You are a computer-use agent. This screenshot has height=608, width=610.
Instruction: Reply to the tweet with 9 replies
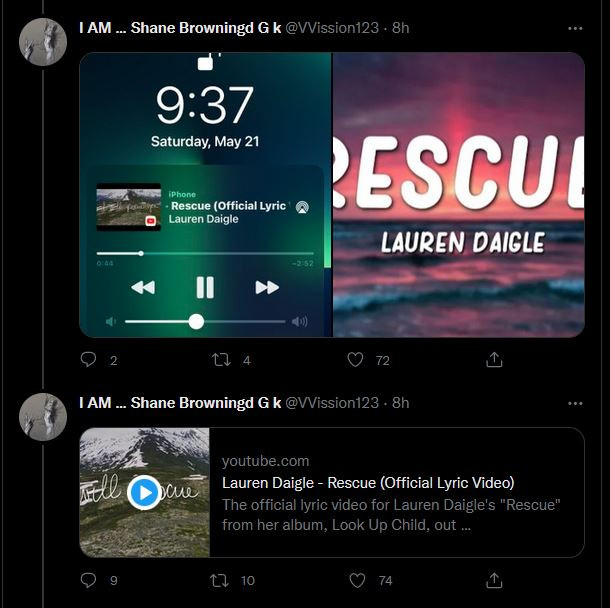click(x=88, y=580)
